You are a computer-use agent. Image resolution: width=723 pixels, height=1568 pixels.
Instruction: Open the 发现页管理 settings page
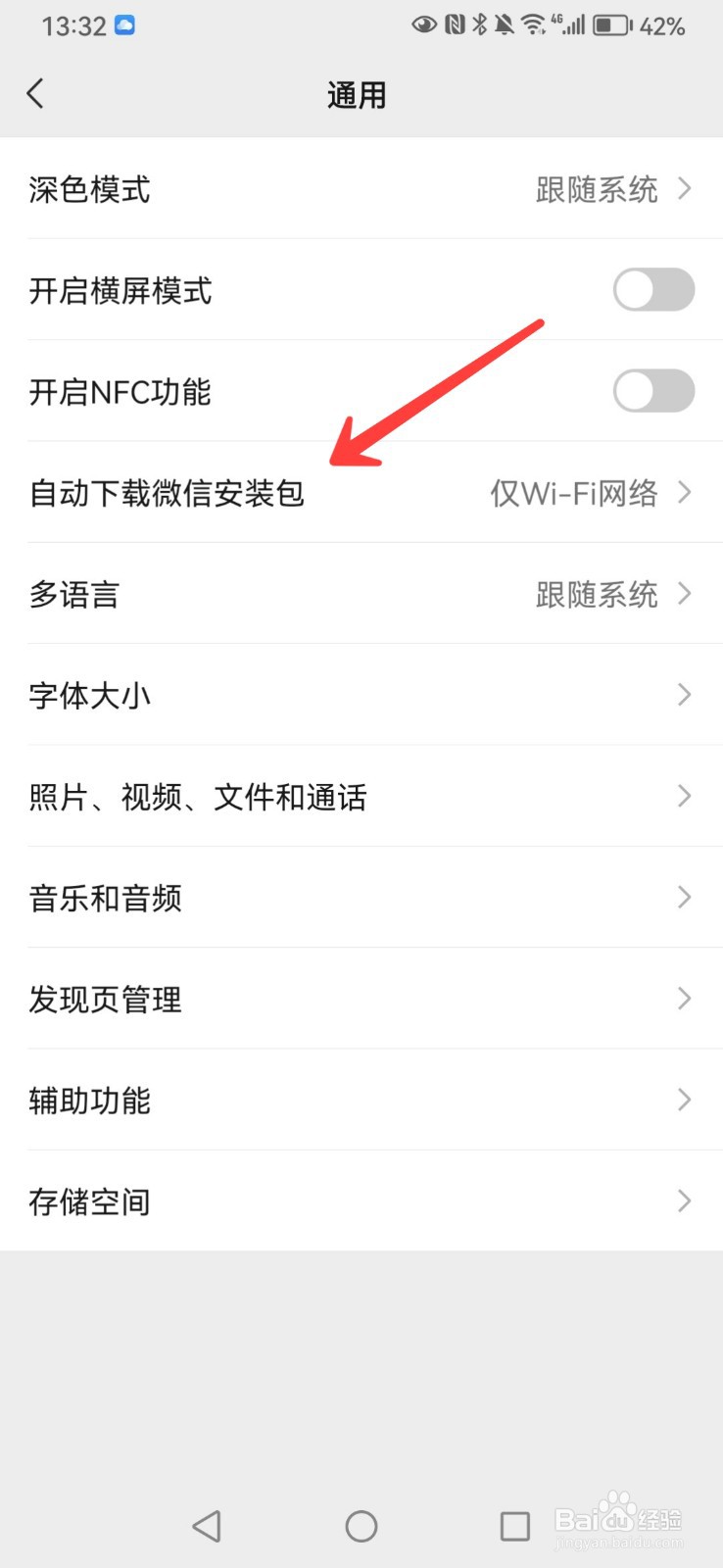click(361, 999)
